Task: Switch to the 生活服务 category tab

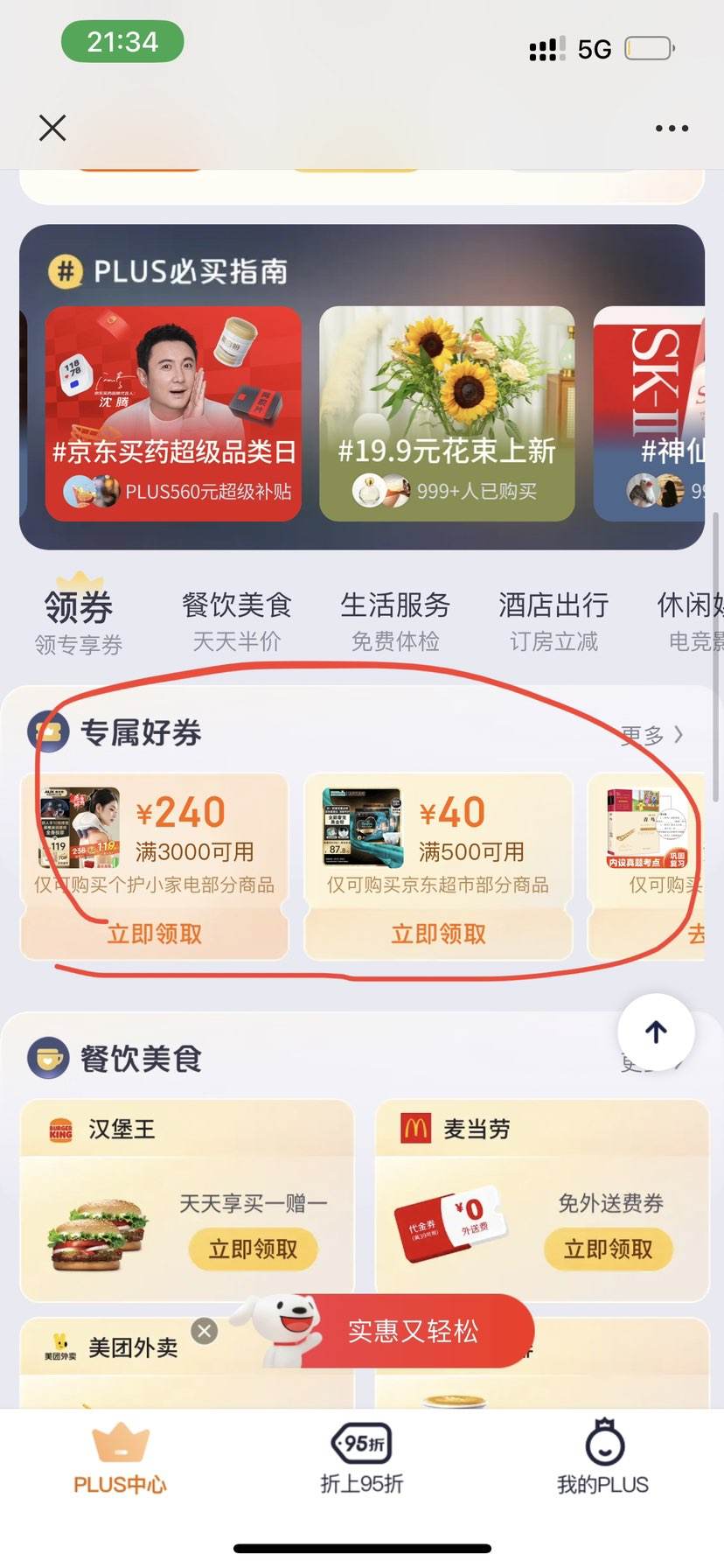Action: click(394, 619)
